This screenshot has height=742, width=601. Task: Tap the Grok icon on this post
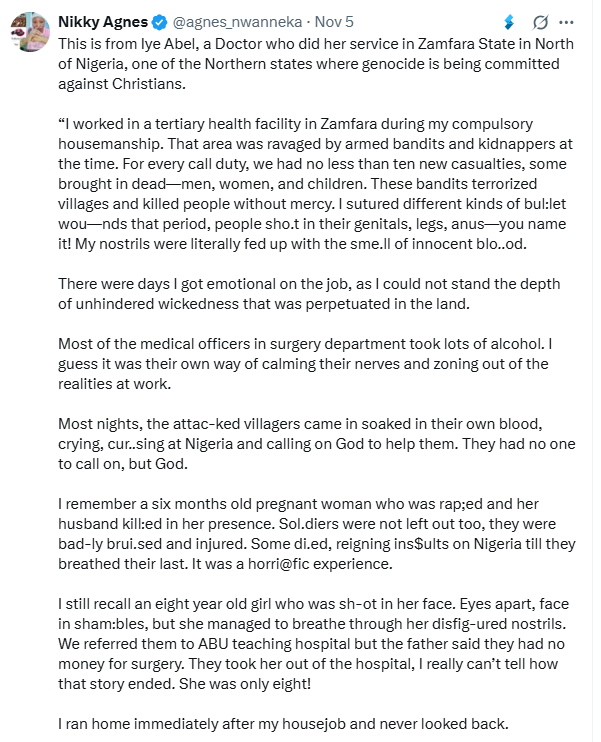[x=541, y=21]
